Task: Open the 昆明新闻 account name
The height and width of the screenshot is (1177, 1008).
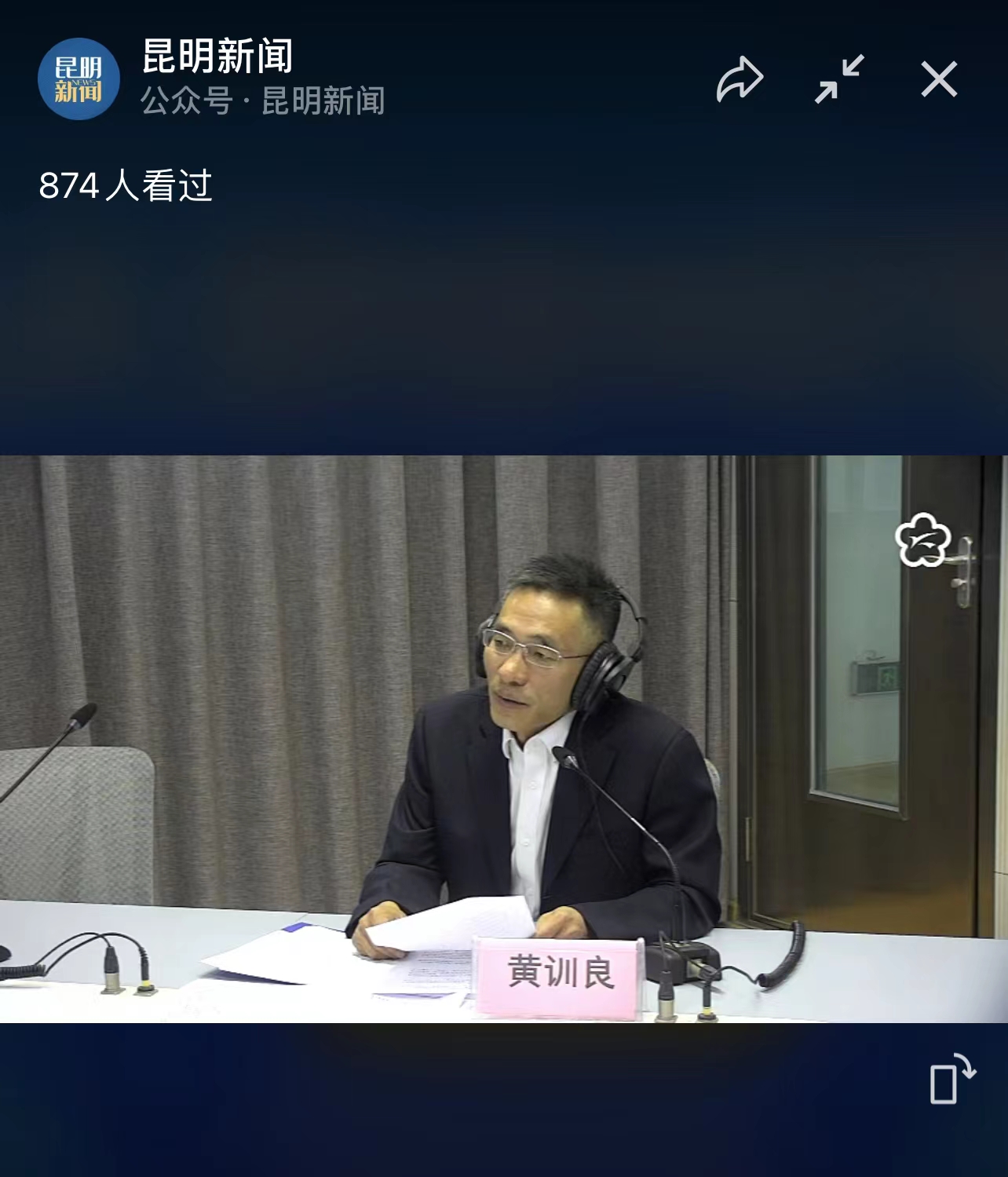Action: click(217, 57)
